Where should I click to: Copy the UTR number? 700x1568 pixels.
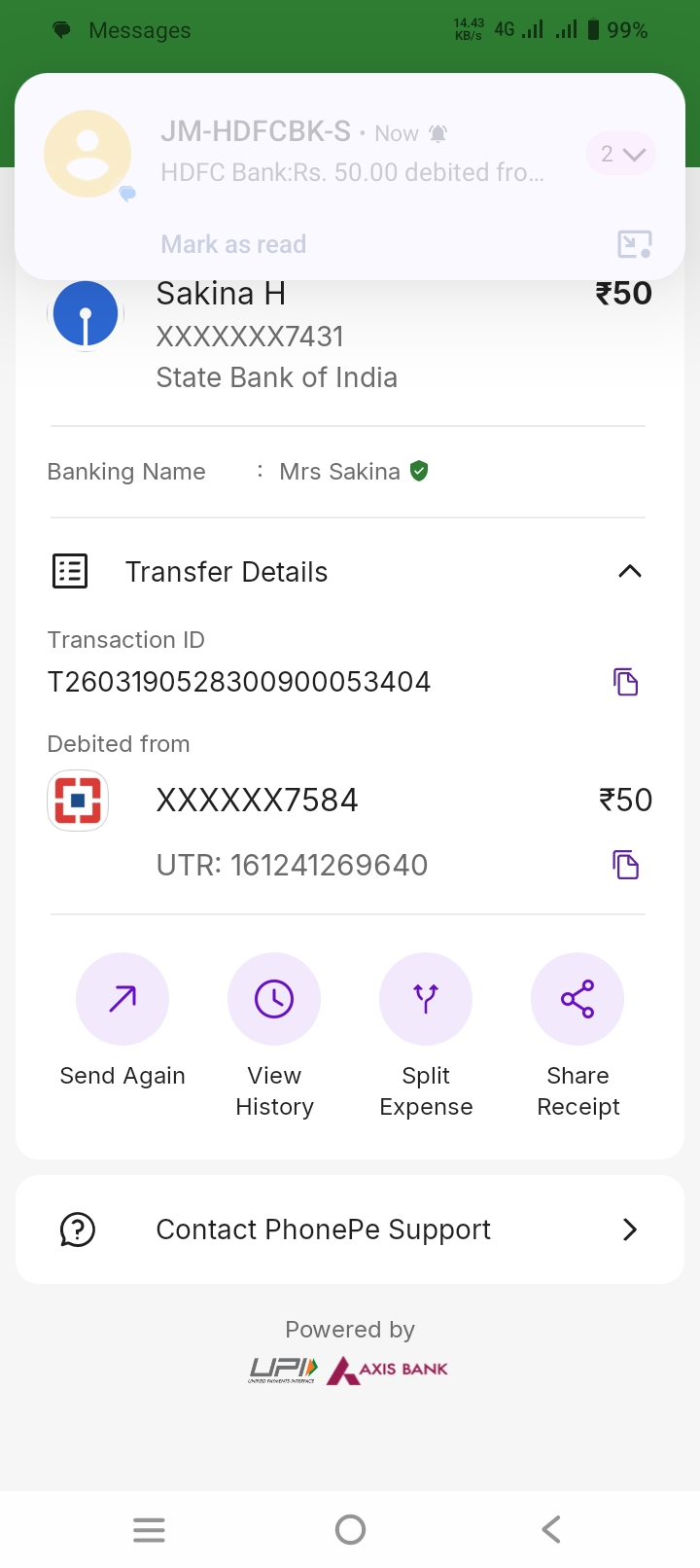626,865
